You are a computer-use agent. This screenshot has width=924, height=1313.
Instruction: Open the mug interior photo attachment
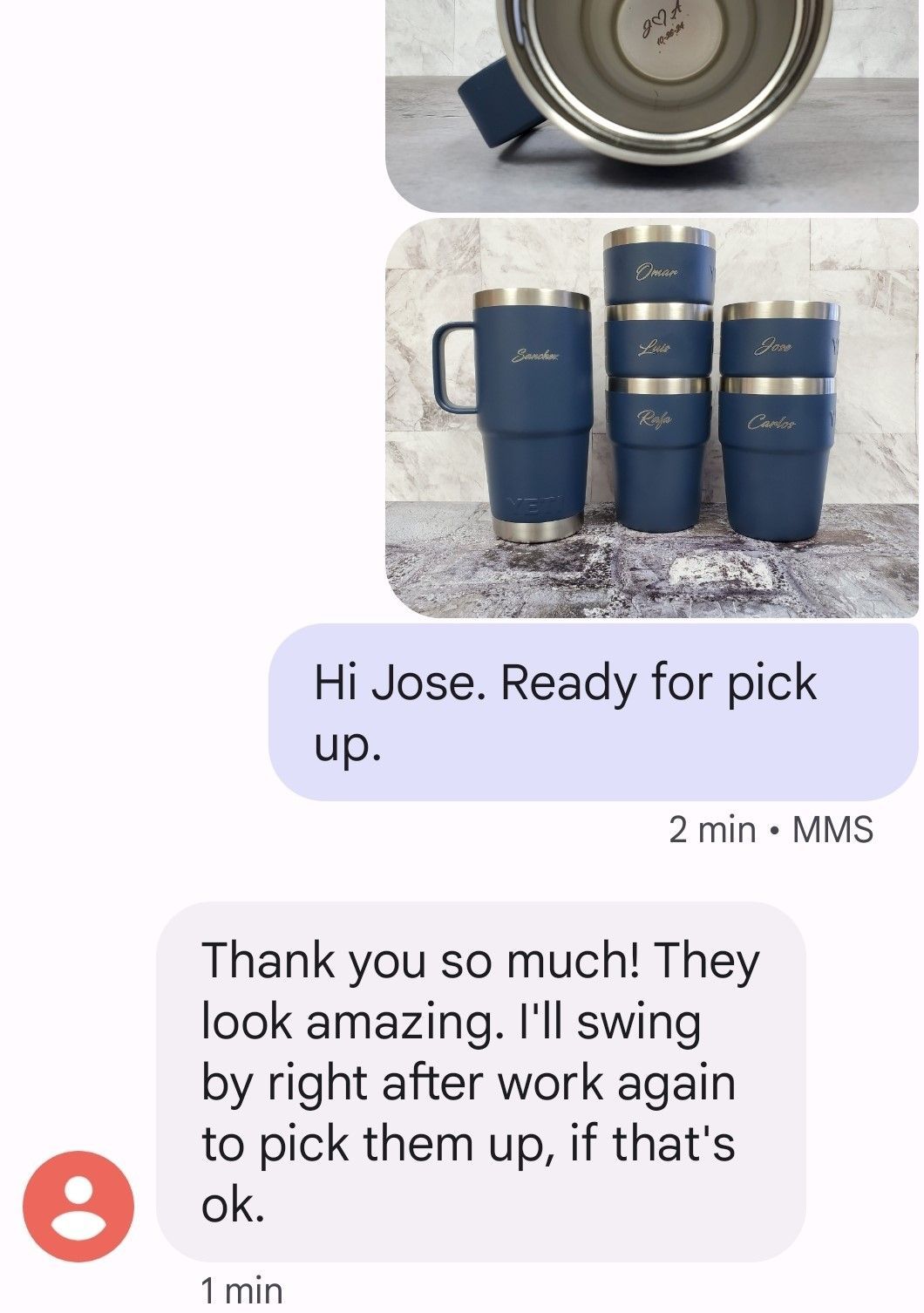click(x=652, y=105)
